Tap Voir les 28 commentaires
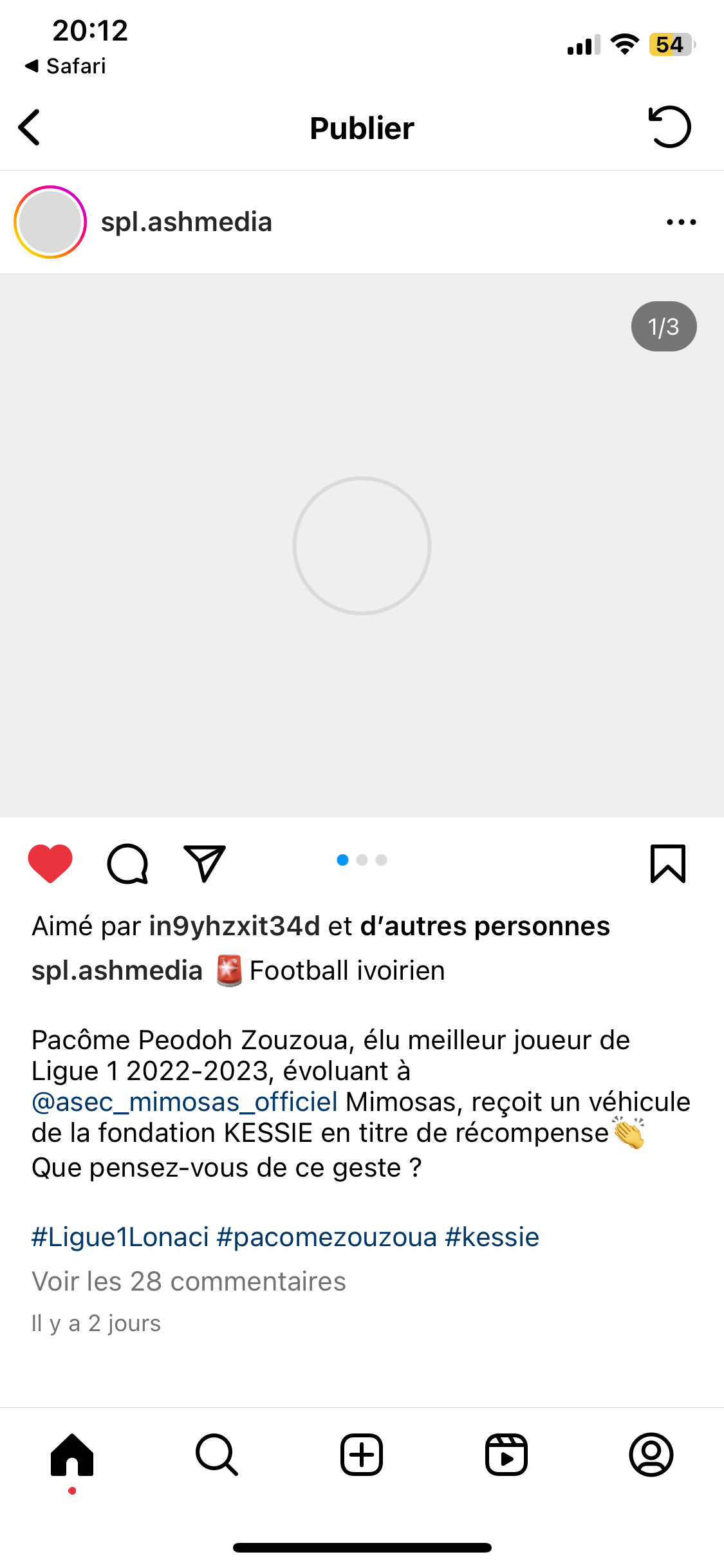 coord(189,1282)
